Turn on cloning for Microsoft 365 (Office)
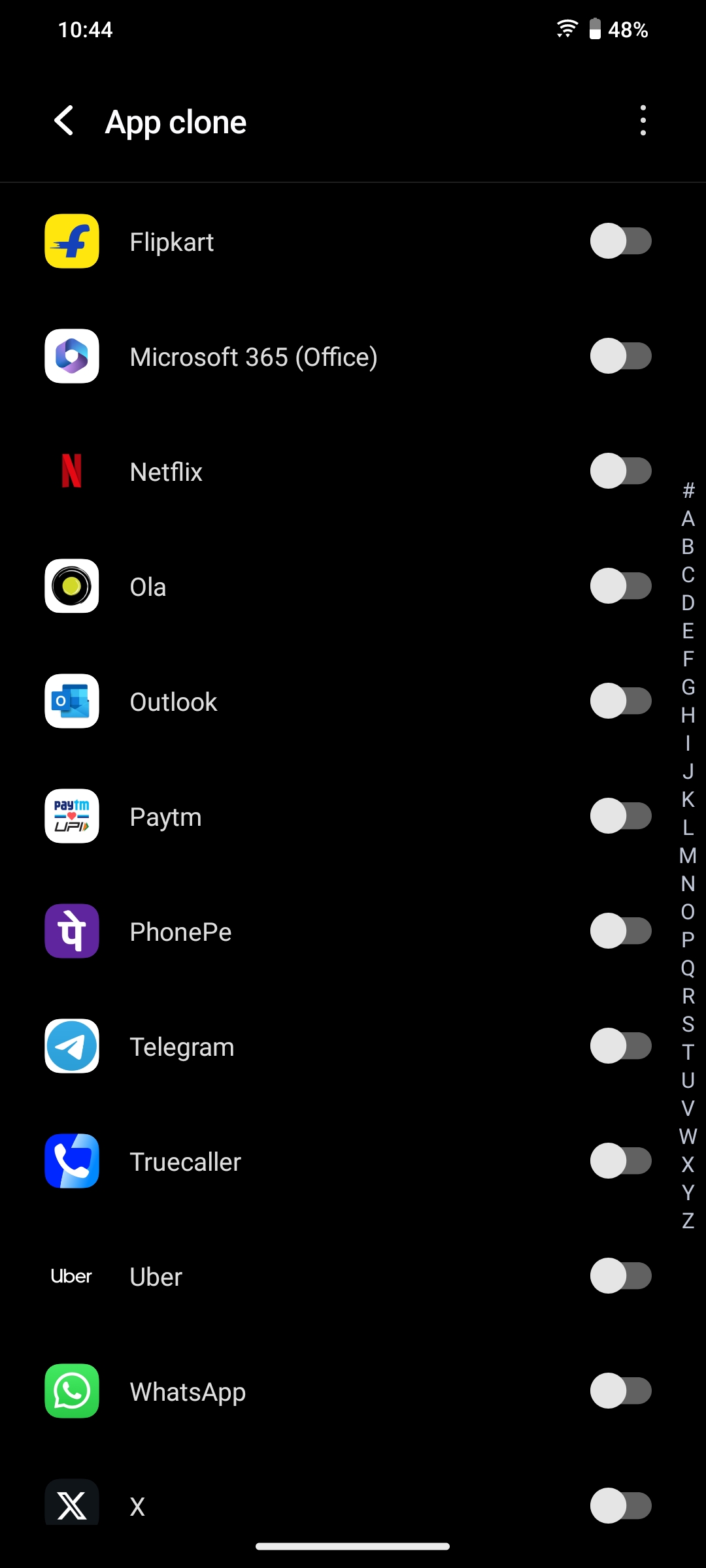Screen dimensions: 706x1568 [x=620, y=357]
